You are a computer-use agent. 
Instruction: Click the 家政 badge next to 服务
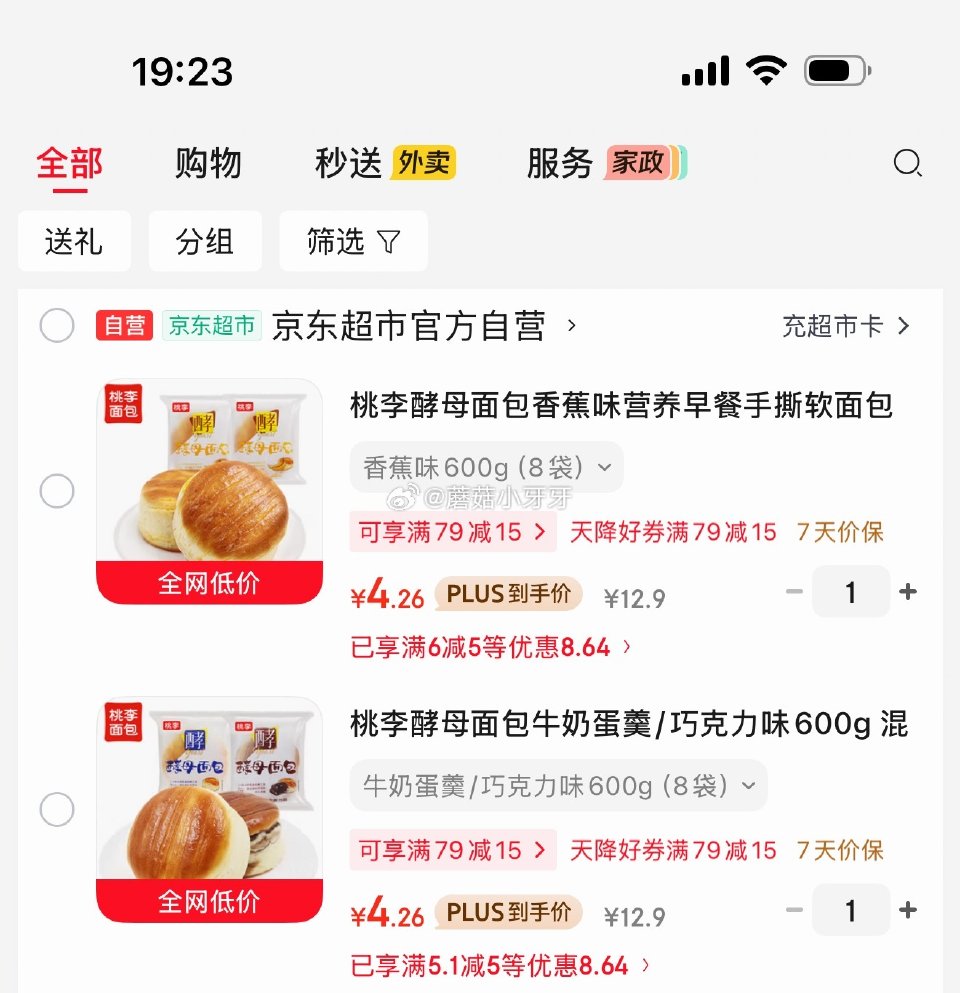639,162
